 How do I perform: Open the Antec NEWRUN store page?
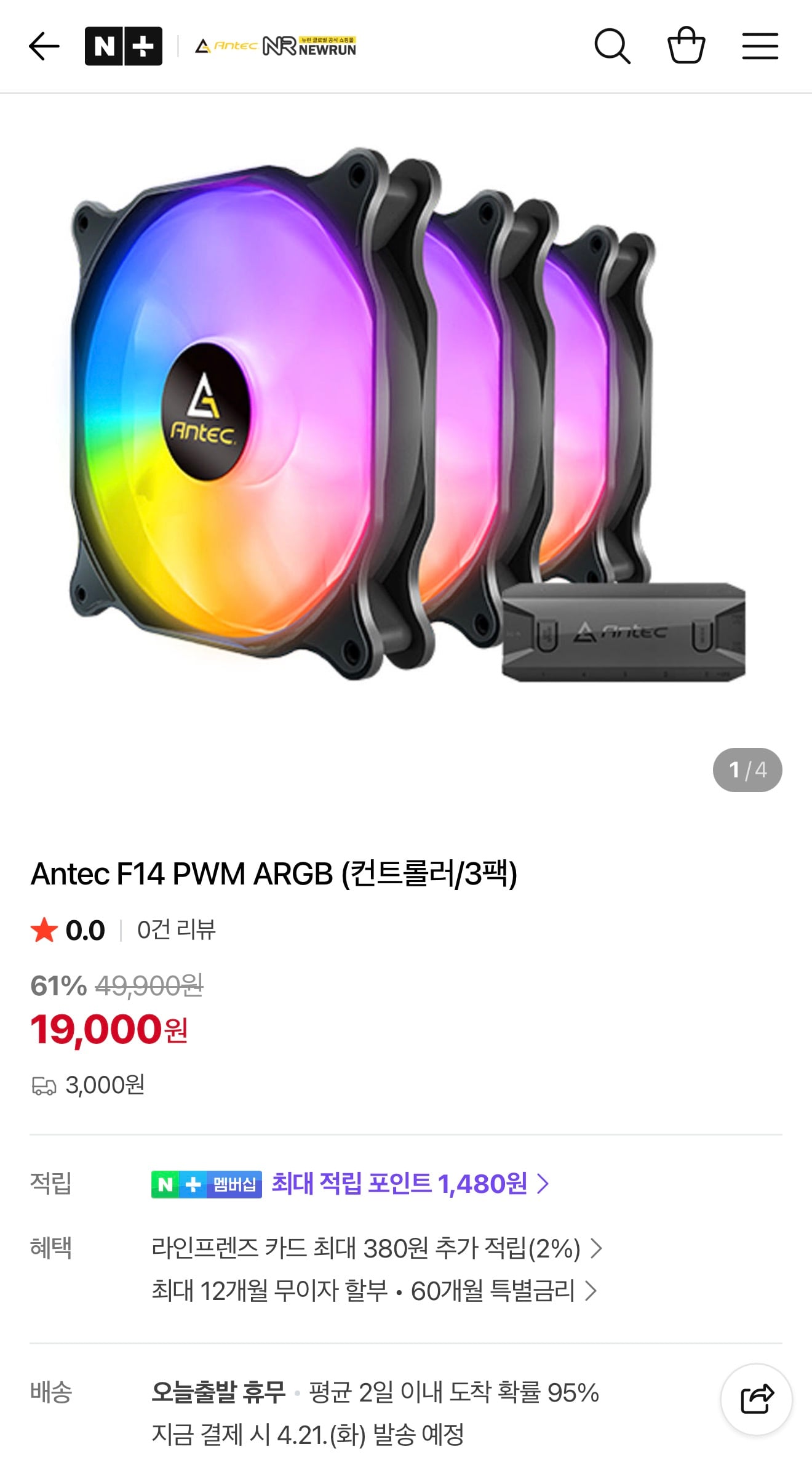pyautogui.click(x=273, y=46)
